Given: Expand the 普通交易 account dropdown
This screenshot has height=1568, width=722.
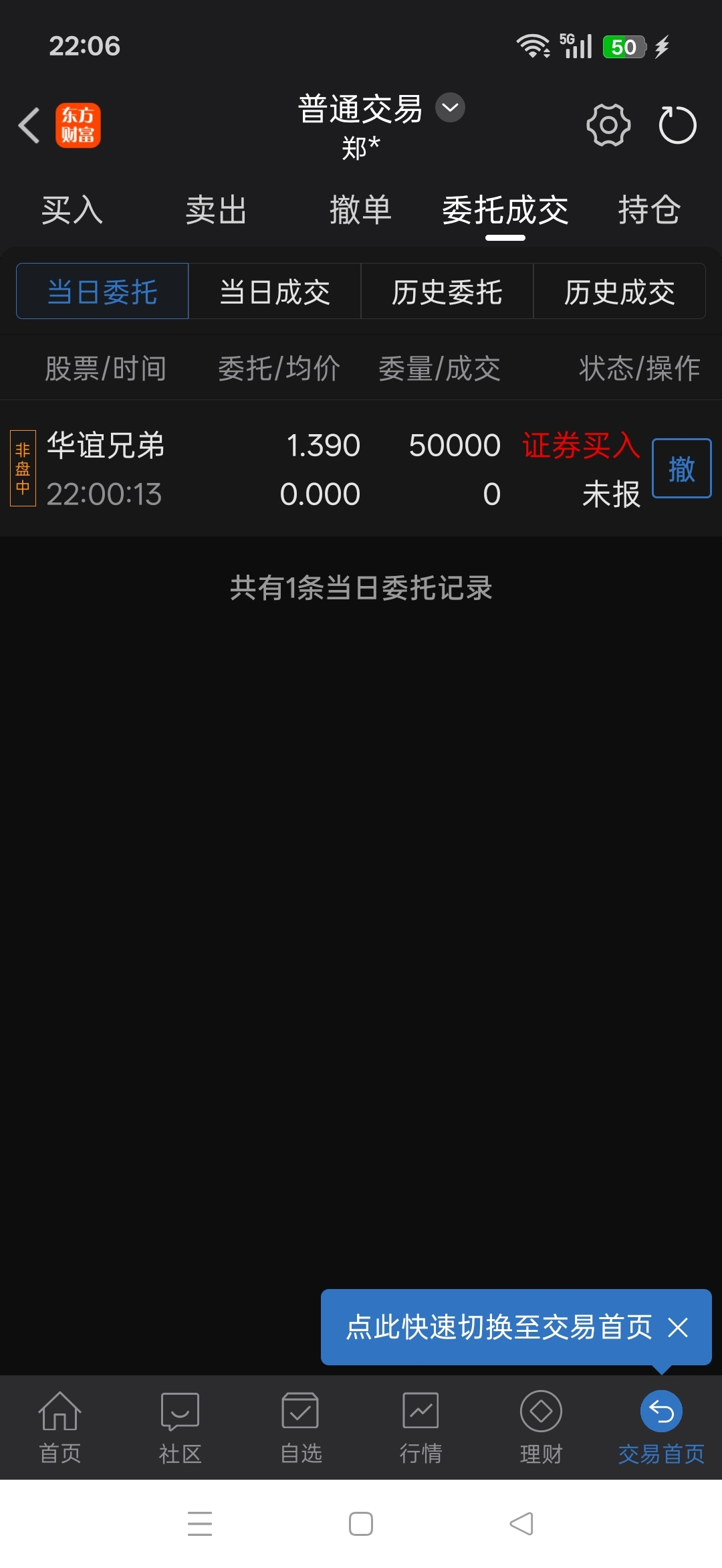Looking at the screenshot, I should (450, 108).
